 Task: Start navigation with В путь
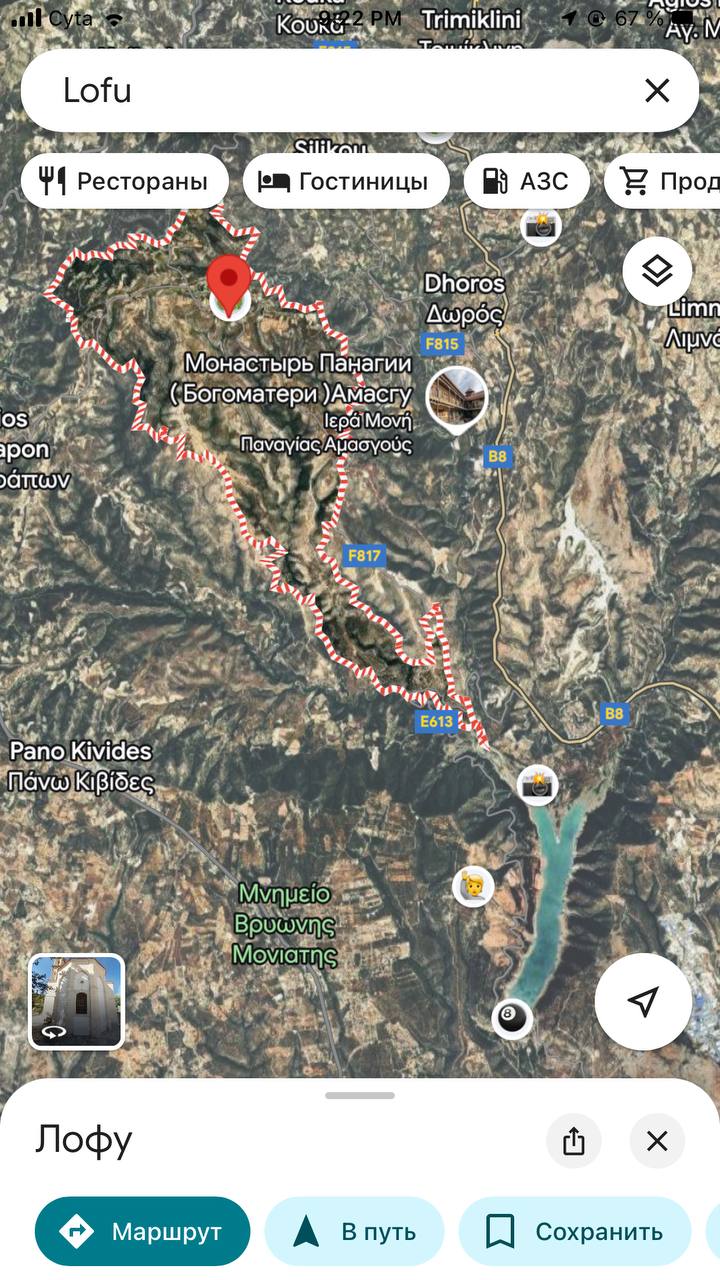tap(354, 1232)
